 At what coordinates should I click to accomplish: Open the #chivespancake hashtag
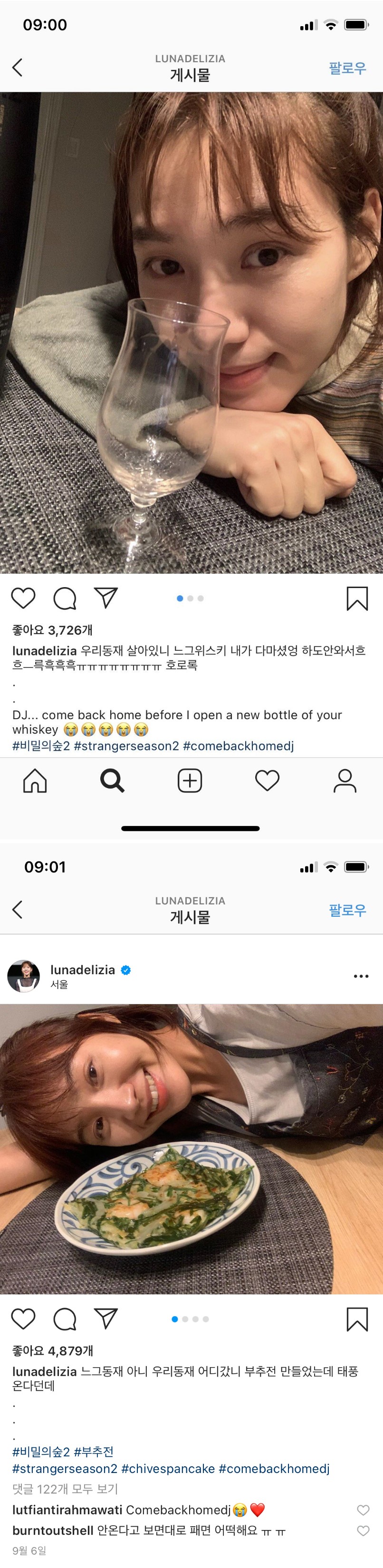(167, 1469)
